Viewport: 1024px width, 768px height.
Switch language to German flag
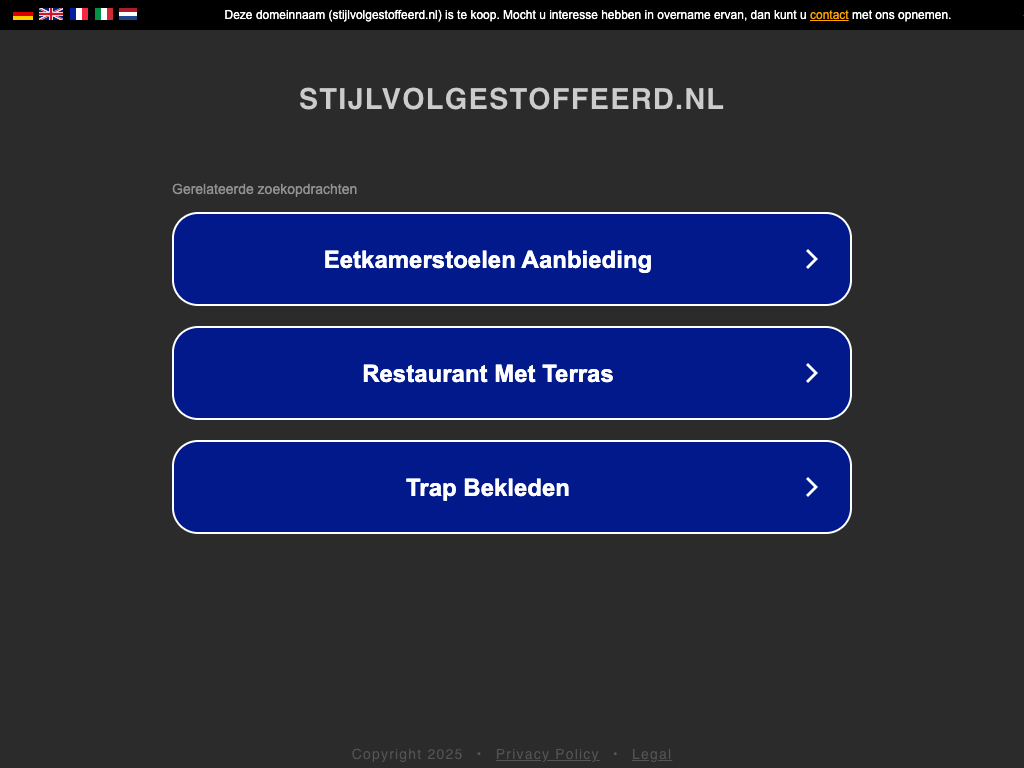point(23,15)
